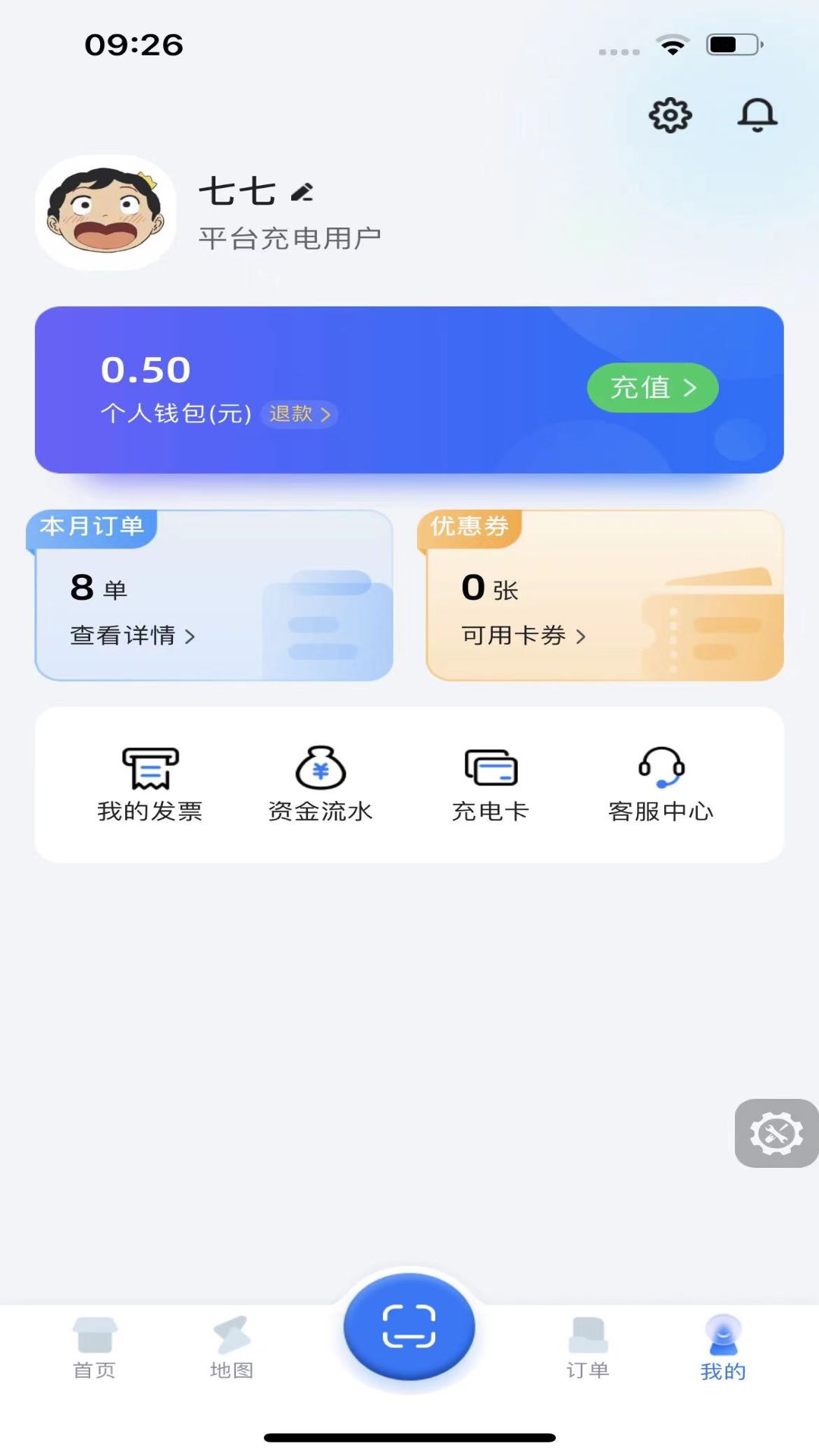Image resolution: width=819 pixels, height=1456 pixels.
Task: View this month's order details 查看详情
Action: pyautogui.click(x=133, y=635)
